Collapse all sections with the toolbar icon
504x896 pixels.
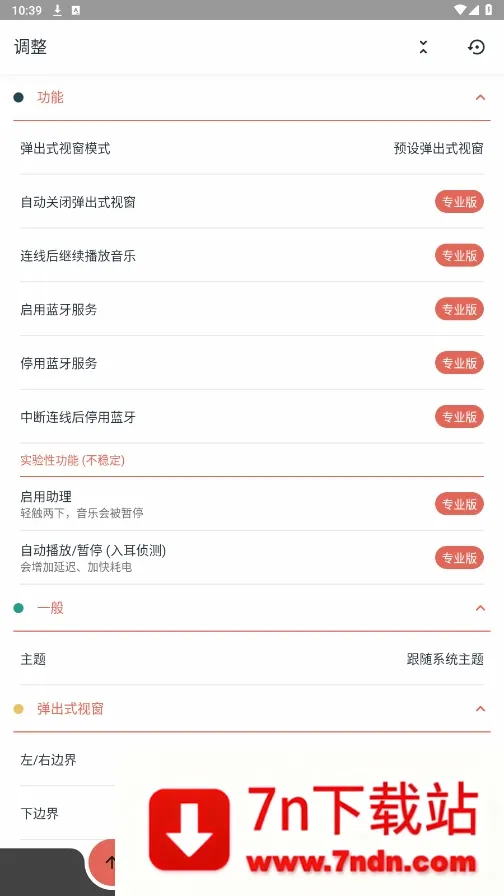coord(423,47)
